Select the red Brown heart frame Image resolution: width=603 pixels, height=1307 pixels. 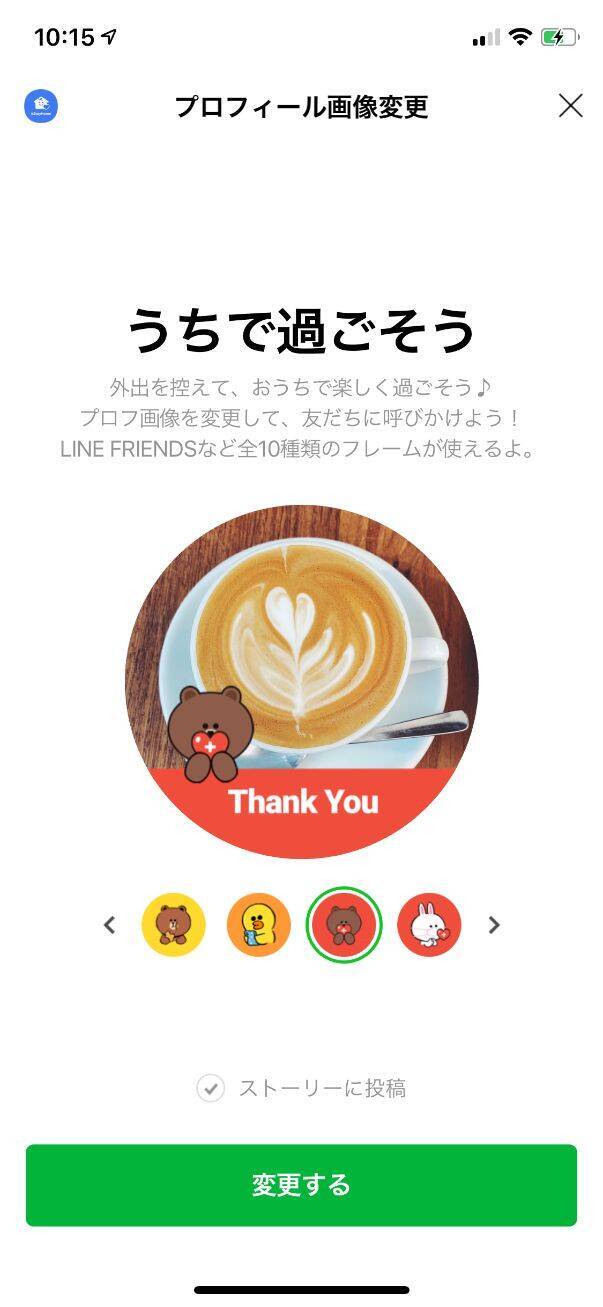coord(344,926)
